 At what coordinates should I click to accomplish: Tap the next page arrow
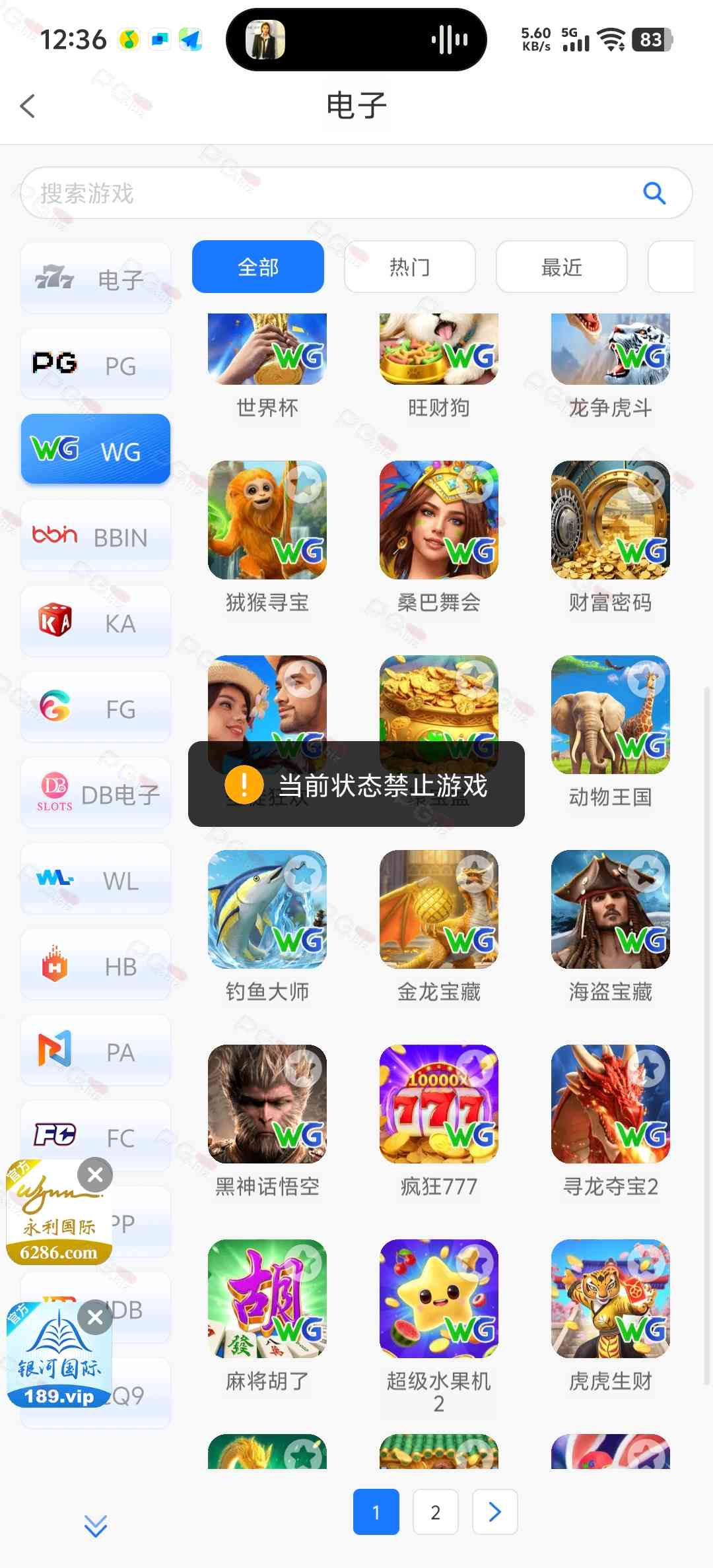(x=494, y=1512)
